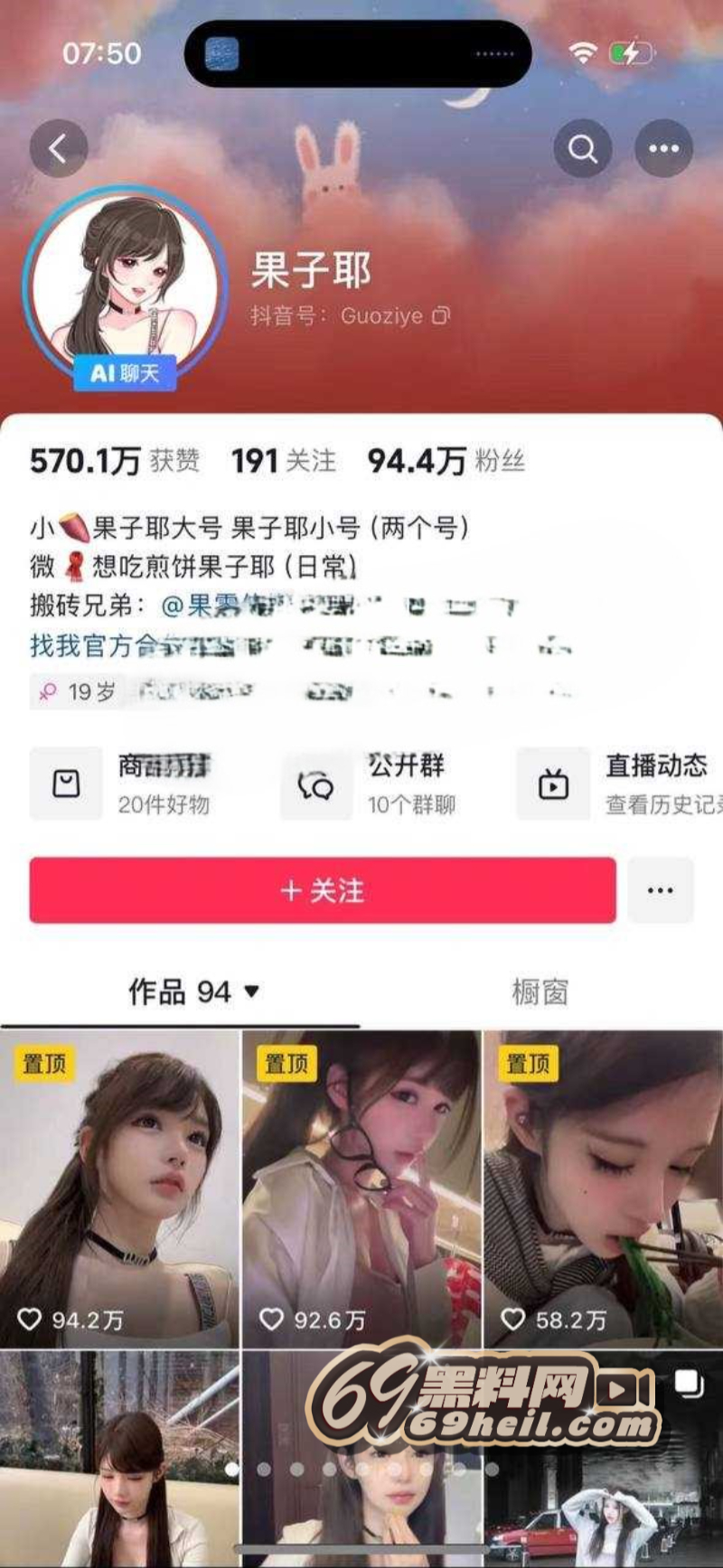Open search on this profile
Image resolution: width=723 pixels, height=1568 pixels.
point(583,148)
